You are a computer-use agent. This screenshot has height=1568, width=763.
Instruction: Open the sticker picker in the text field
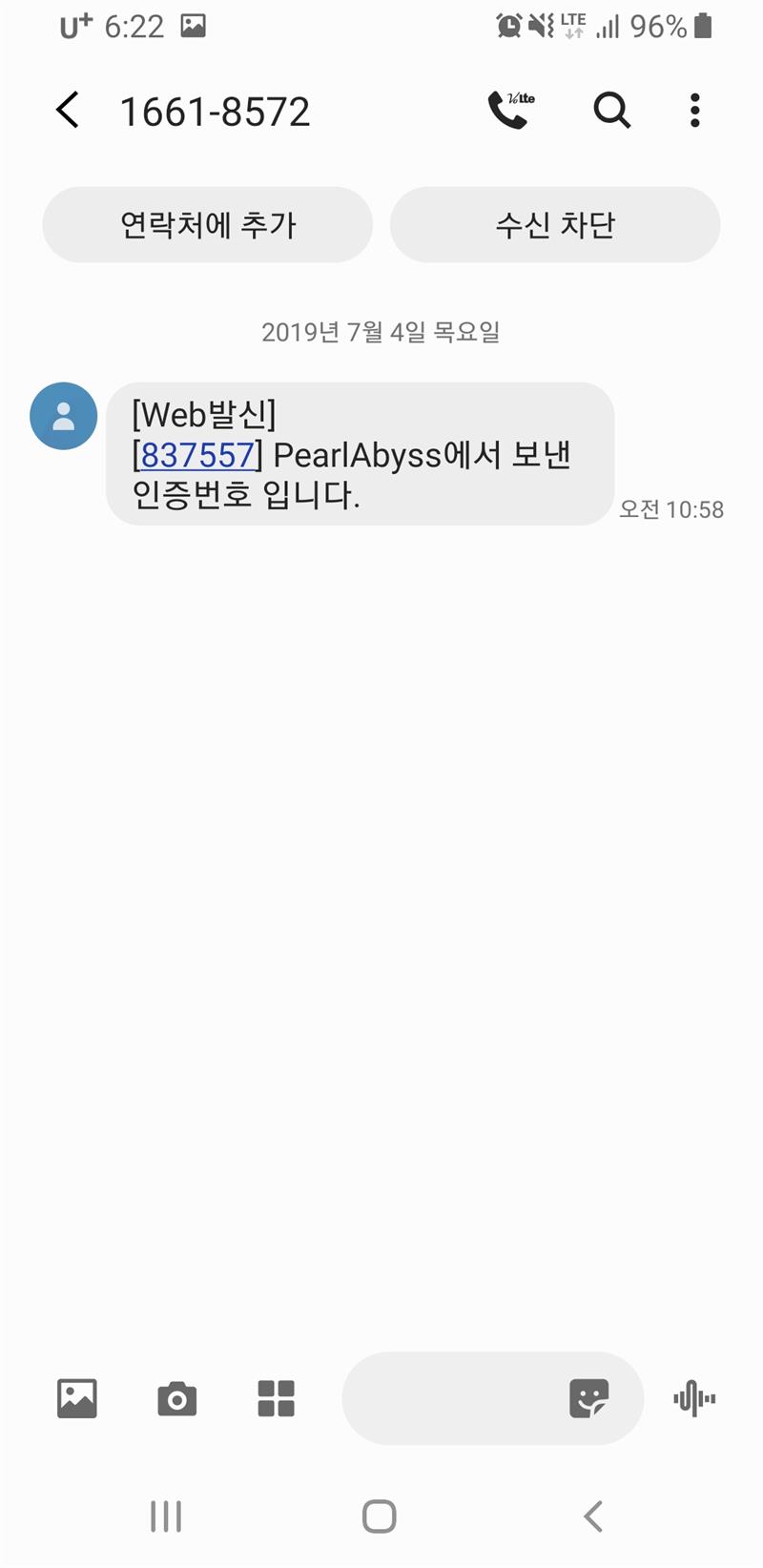coord(588,1399)
